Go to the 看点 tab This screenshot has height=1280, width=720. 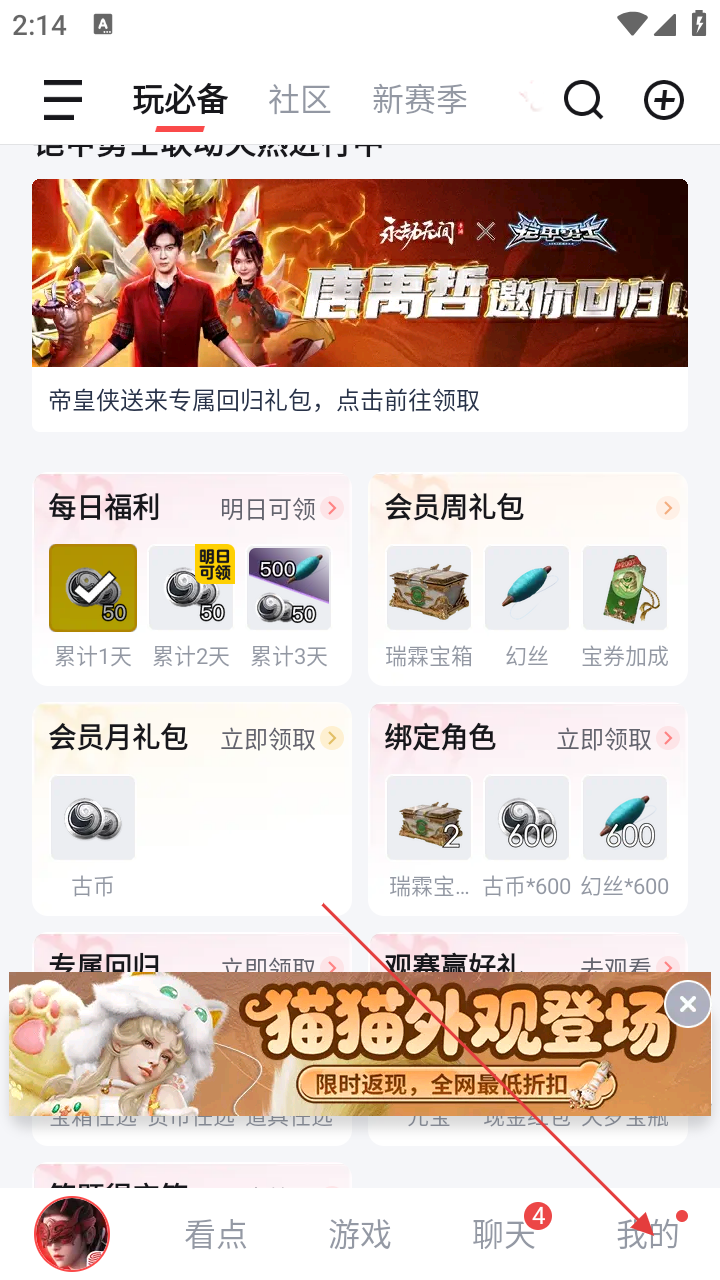click(215, 1235)
